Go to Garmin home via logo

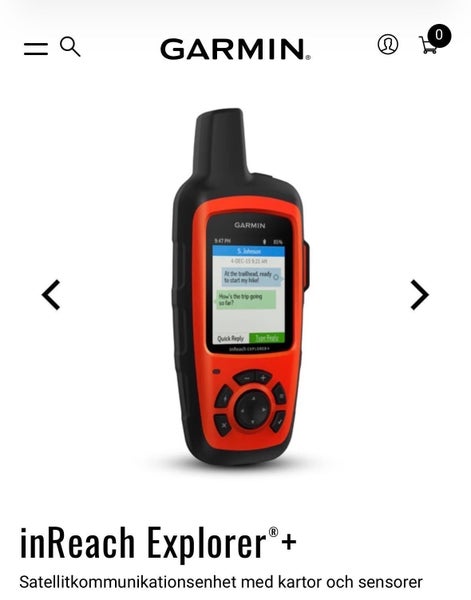point(235,49)
